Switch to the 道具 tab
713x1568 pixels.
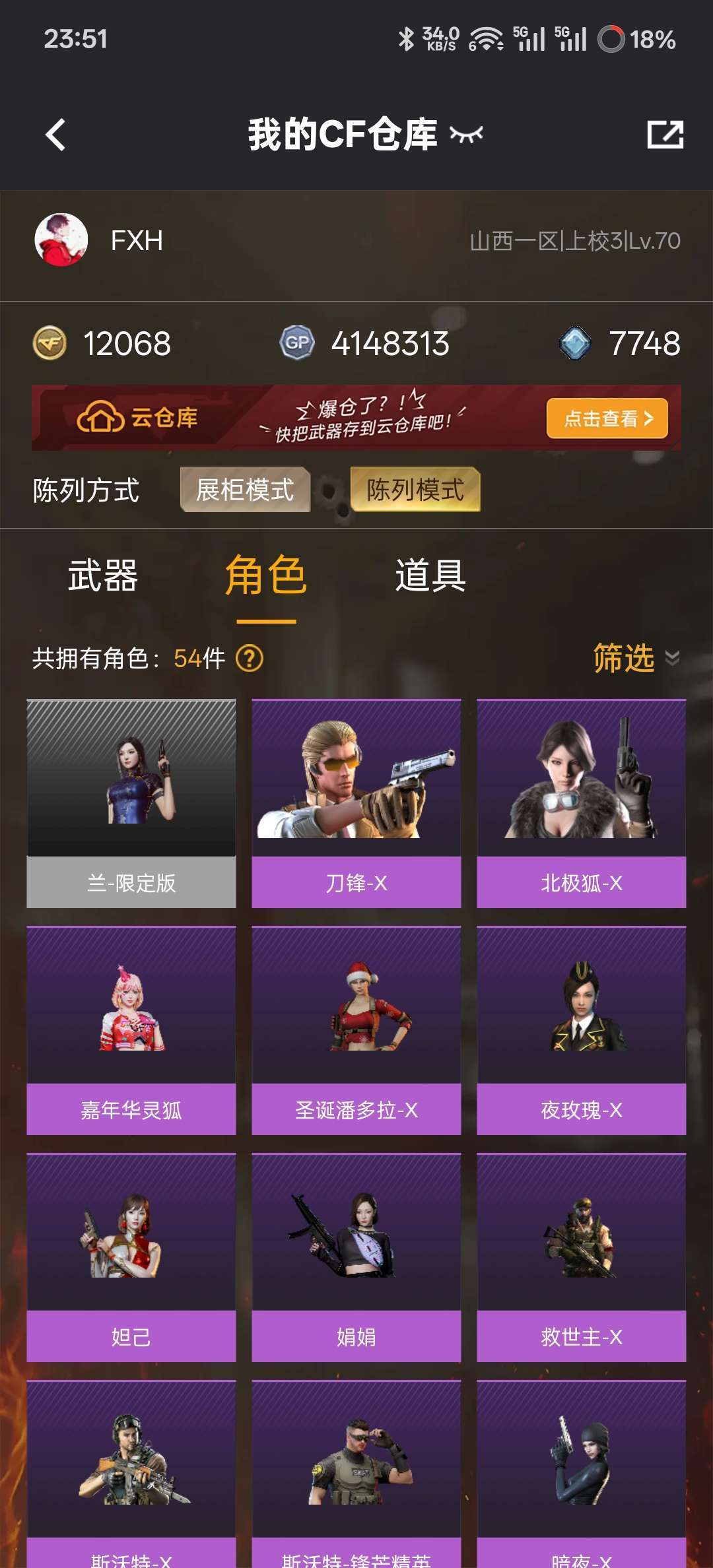430,575
